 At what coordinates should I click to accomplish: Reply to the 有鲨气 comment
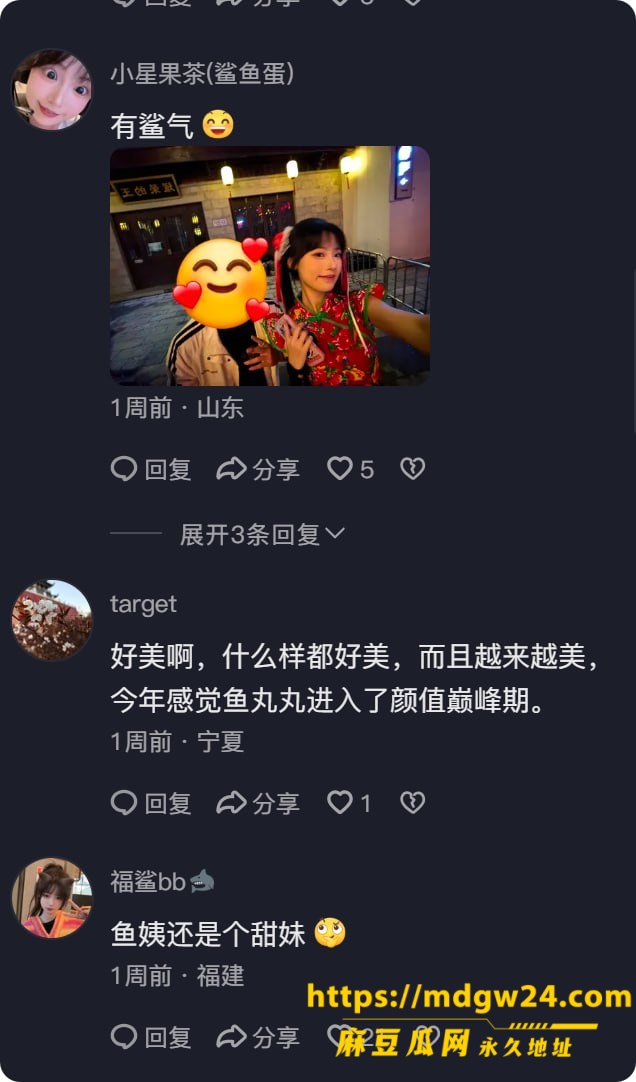click(x=151, y=469)
